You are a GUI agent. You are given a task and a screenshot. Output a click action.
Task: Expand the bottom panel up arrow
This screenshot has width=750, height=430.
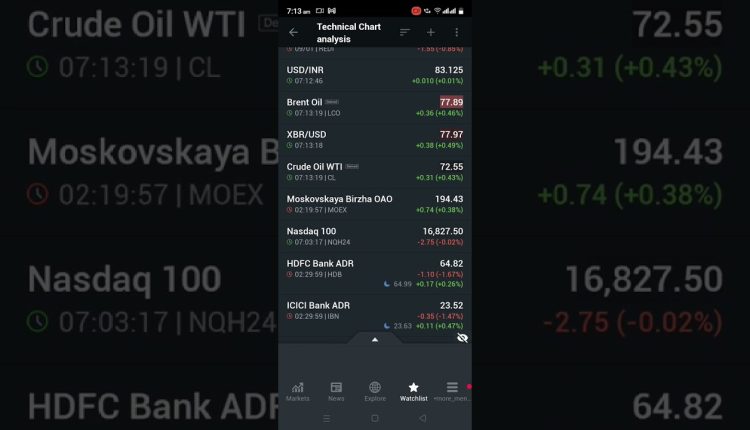coord(375,339)
